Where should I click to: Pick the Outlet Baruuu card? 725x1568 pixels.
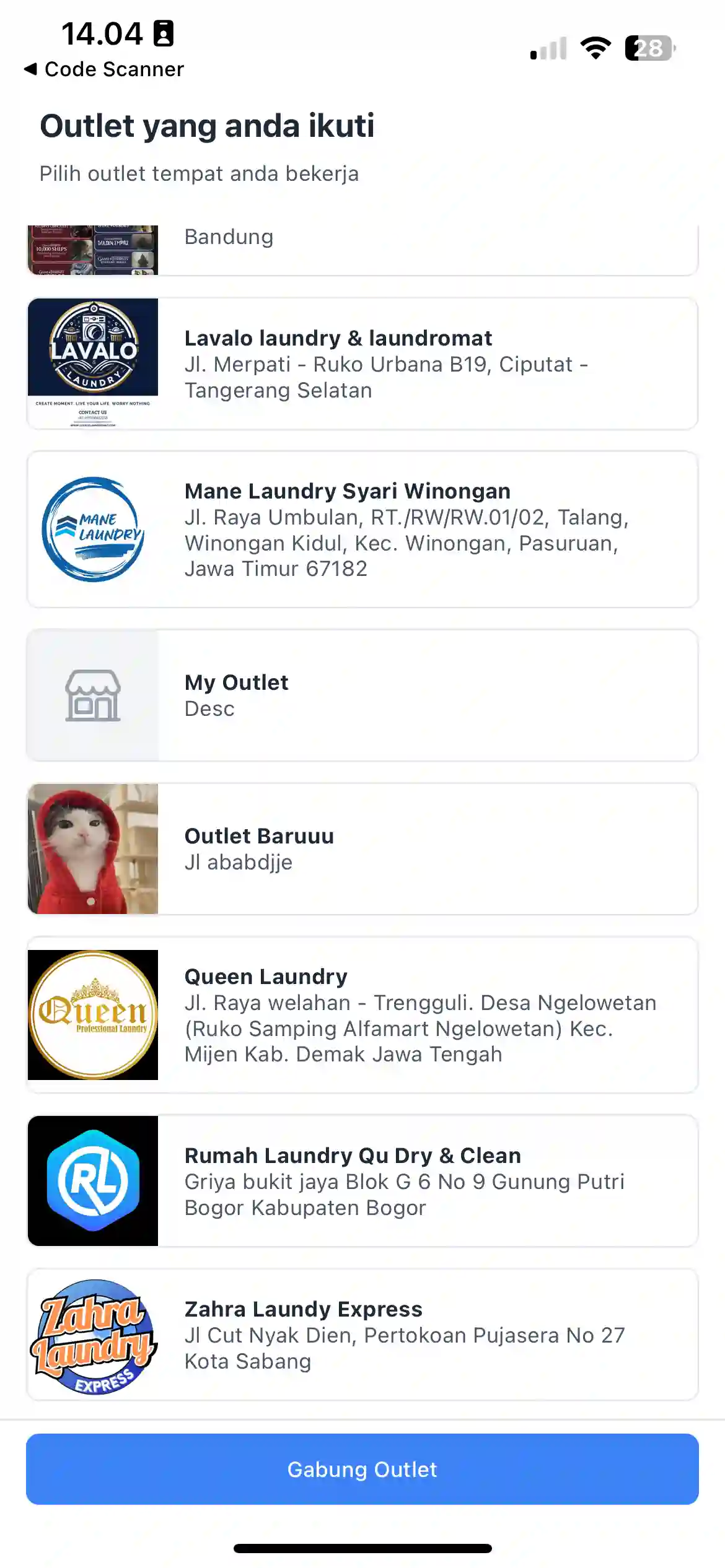(x=362, y=848)
